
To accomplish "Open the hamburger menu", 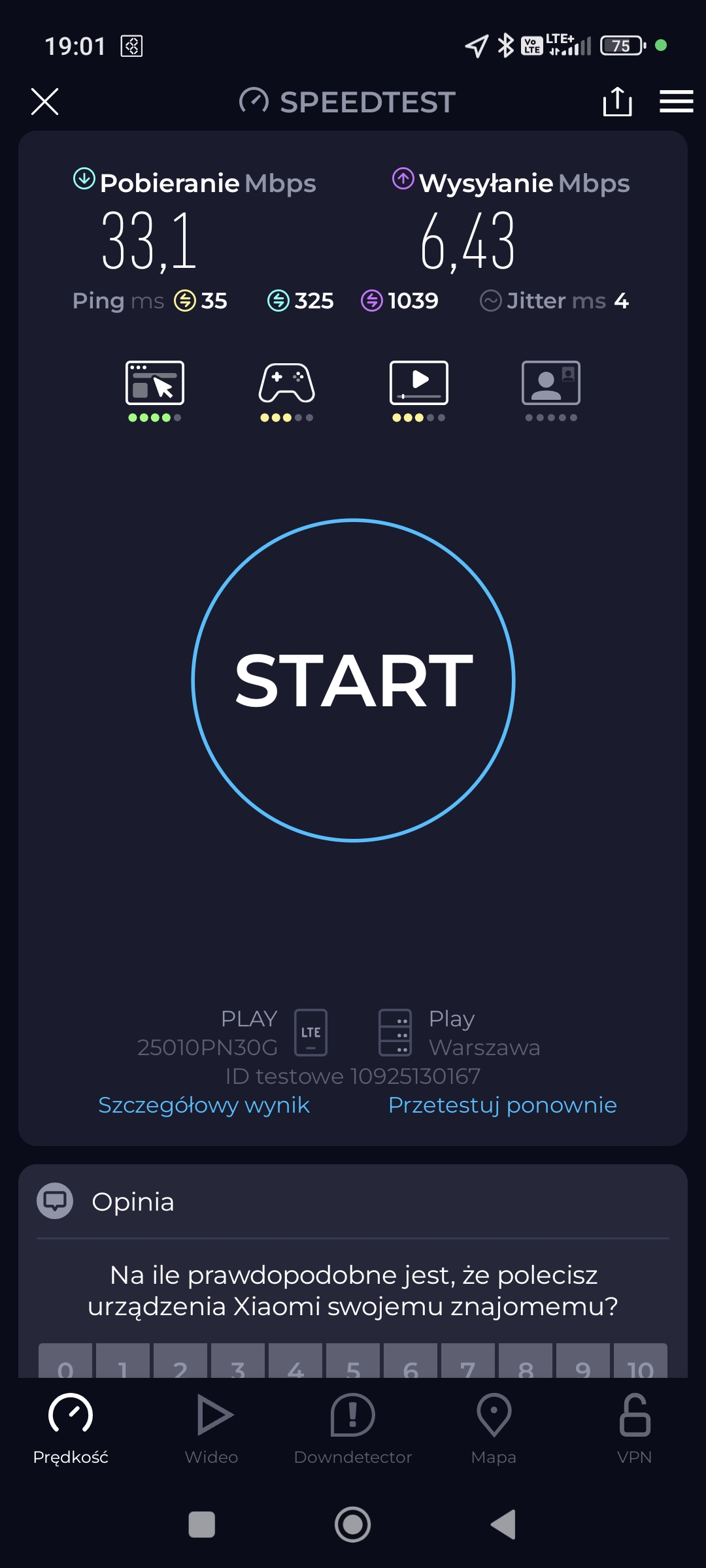I will pos(676,102).
